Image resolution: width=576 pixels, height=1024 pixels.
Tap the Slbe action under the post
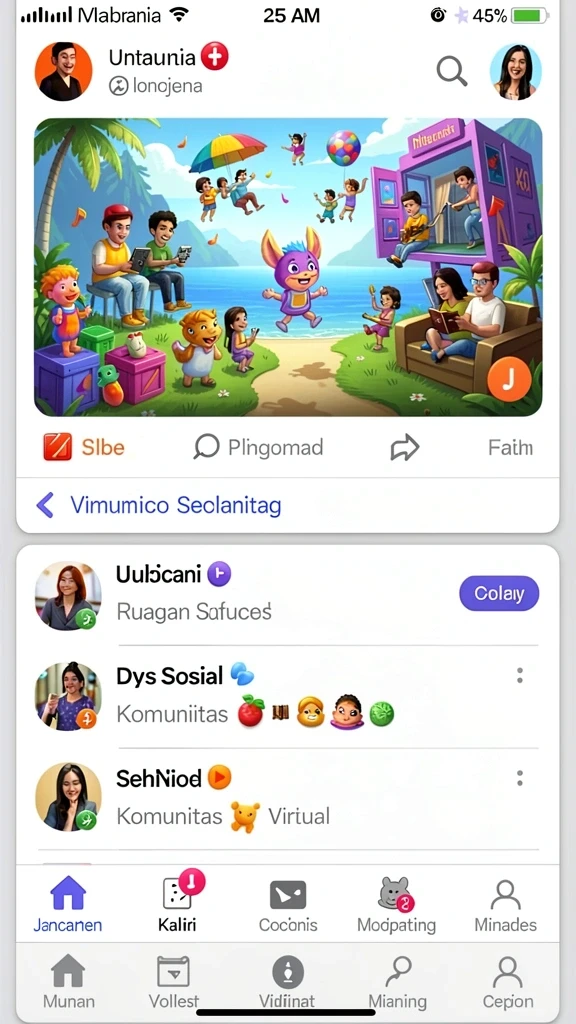(x=84, y=447)
